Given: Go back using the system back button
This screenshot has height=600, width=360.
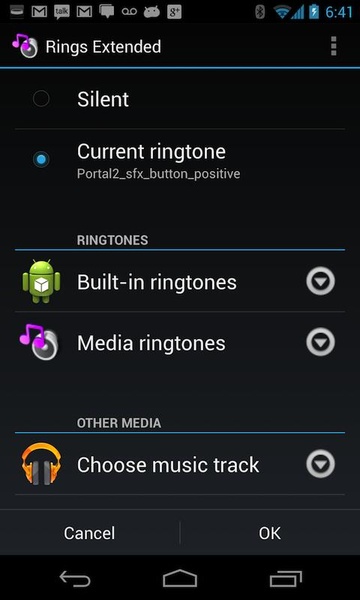Looking at the screenshot, I should pos(75,579).
